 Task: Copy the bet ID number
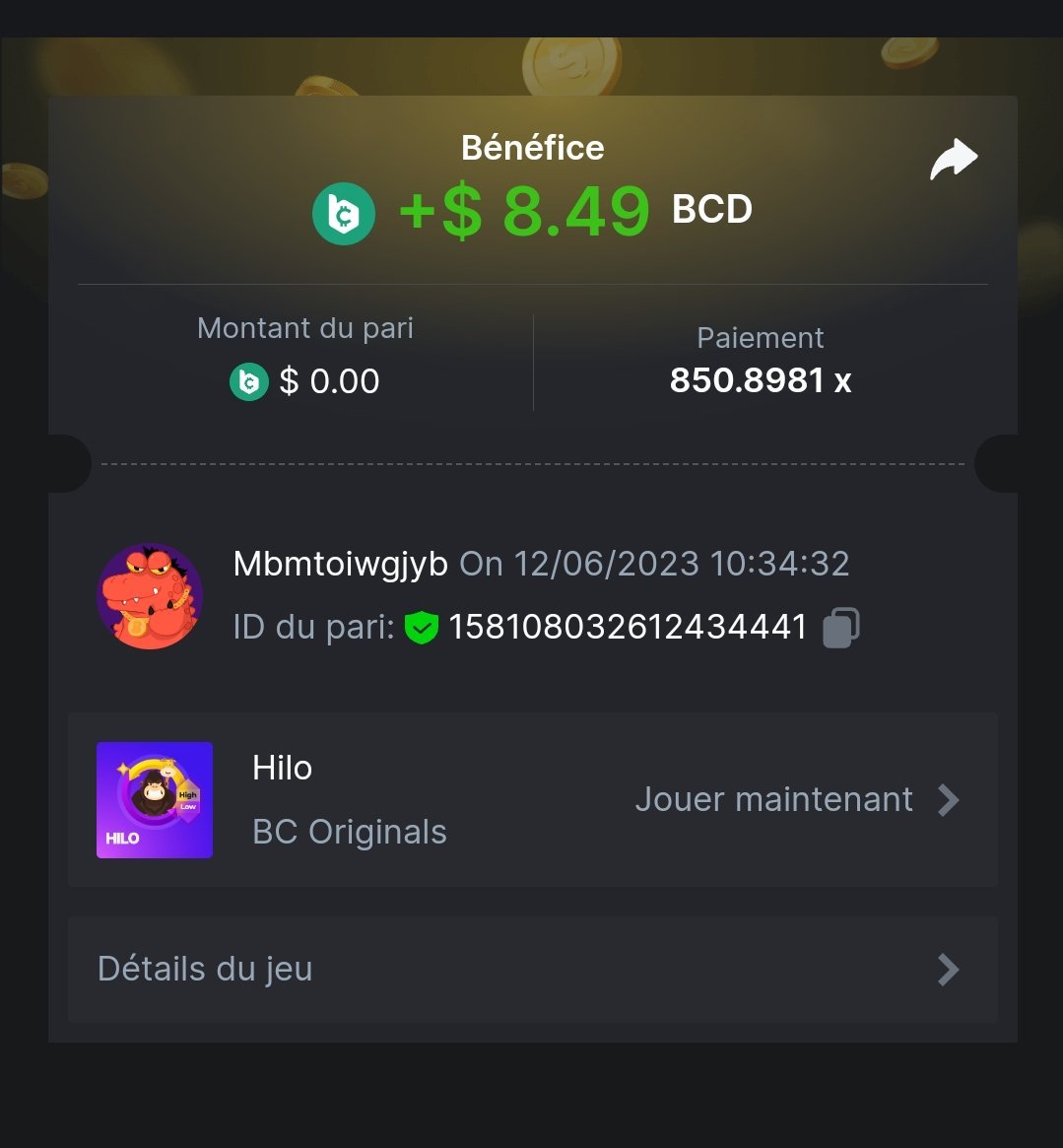840,628
